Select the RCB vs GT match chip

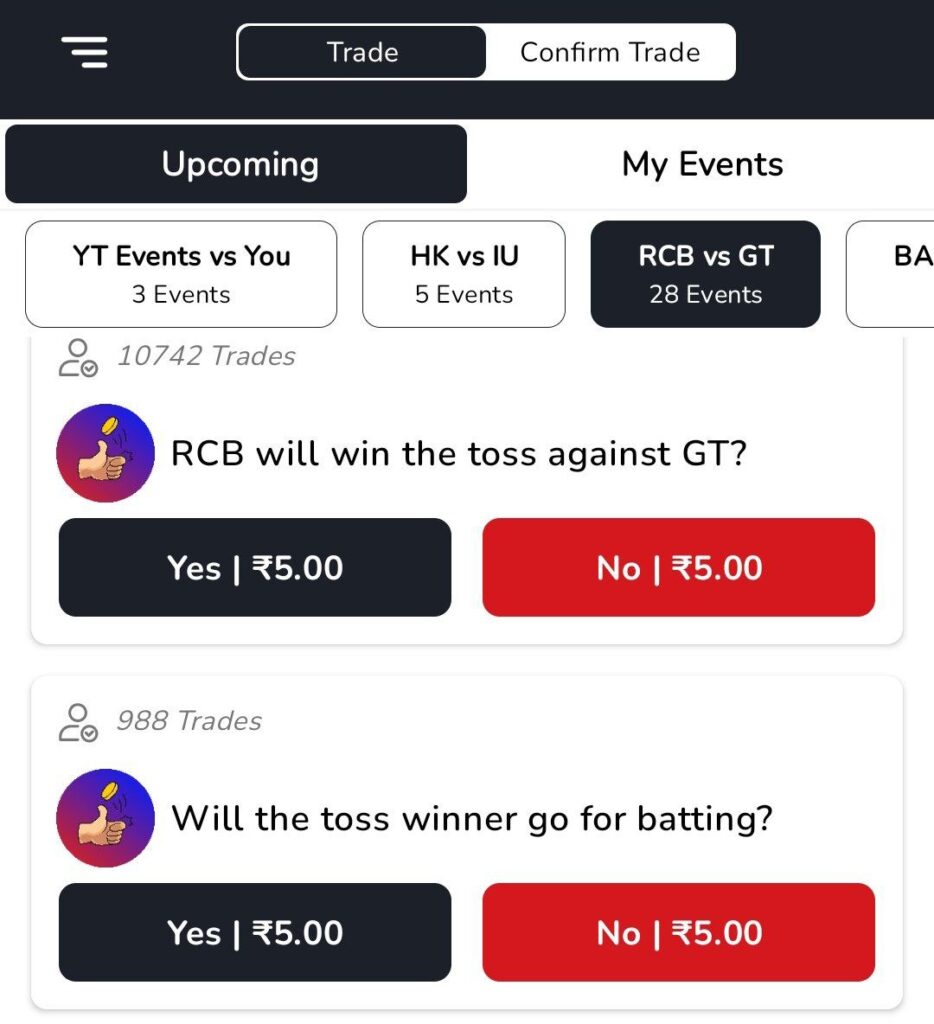coord(706,274)
